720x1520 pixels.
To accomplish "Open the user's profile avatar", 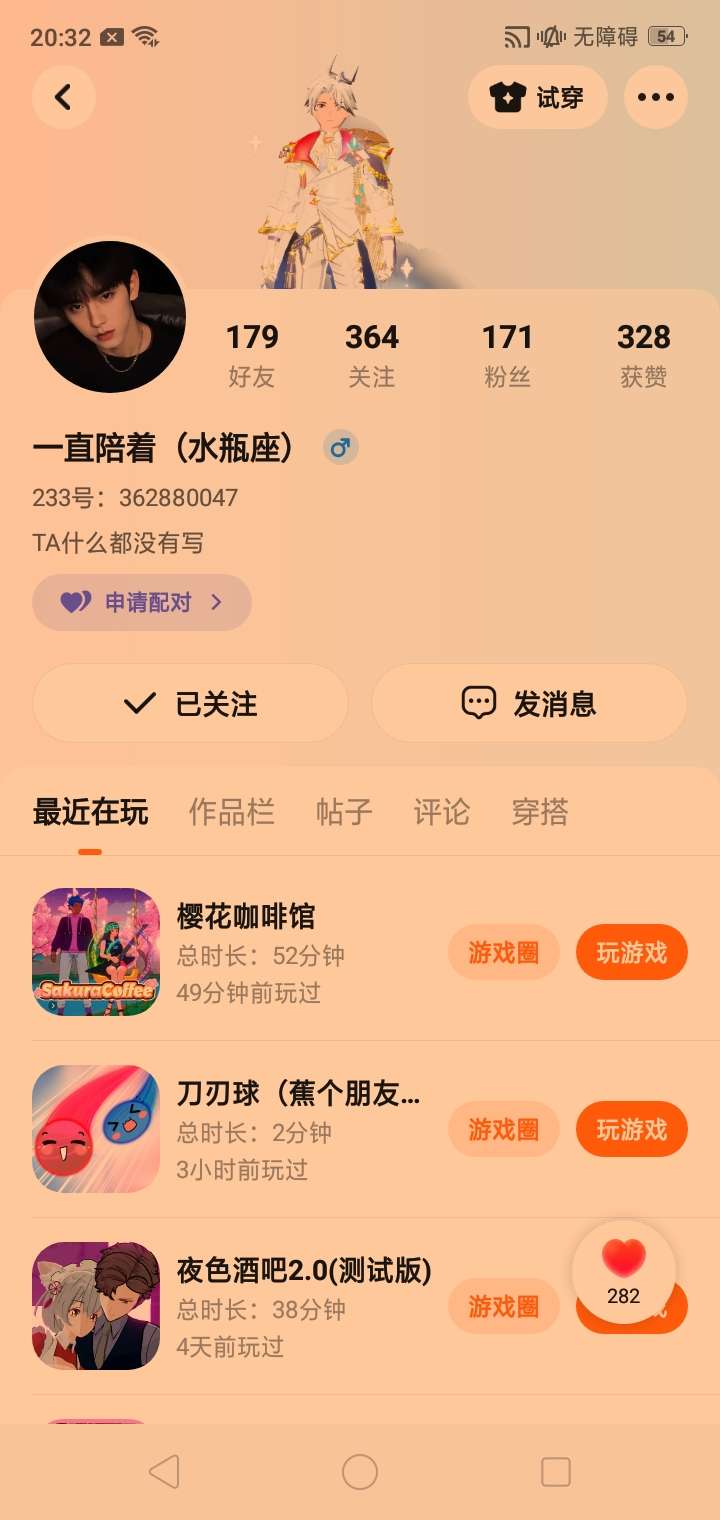I will coord(110,317).
